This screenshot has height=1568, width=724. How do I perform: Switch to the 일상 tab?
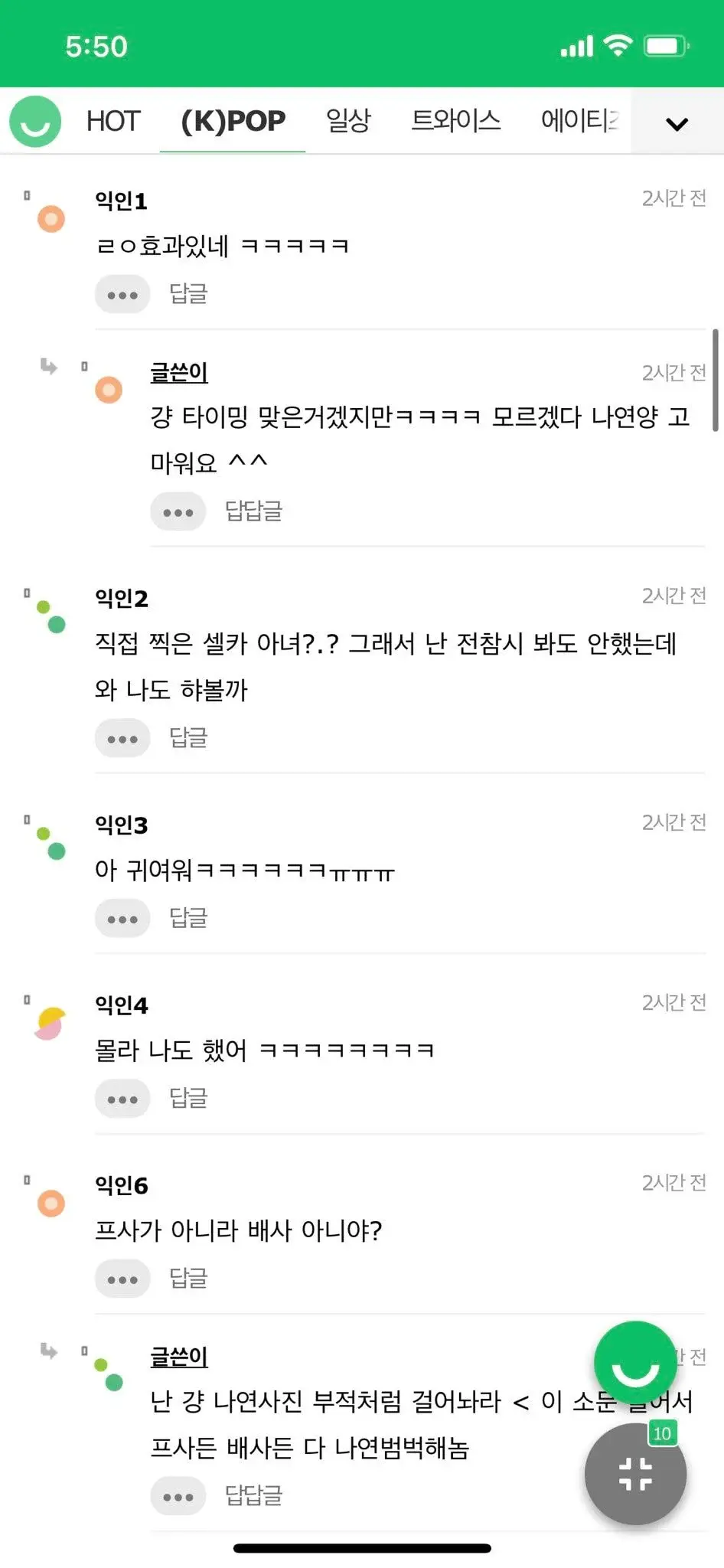[x=348, y=121]
